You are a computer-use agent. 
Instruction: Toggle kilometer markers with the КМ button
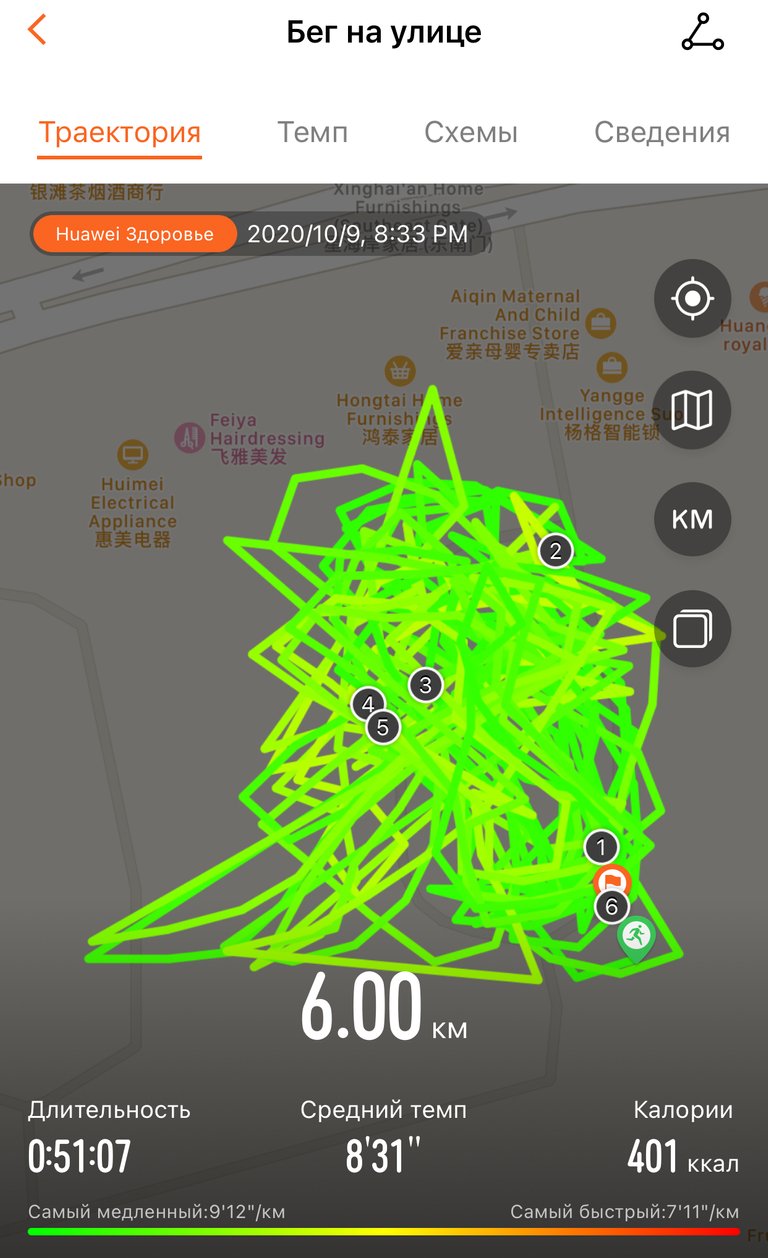693,519
